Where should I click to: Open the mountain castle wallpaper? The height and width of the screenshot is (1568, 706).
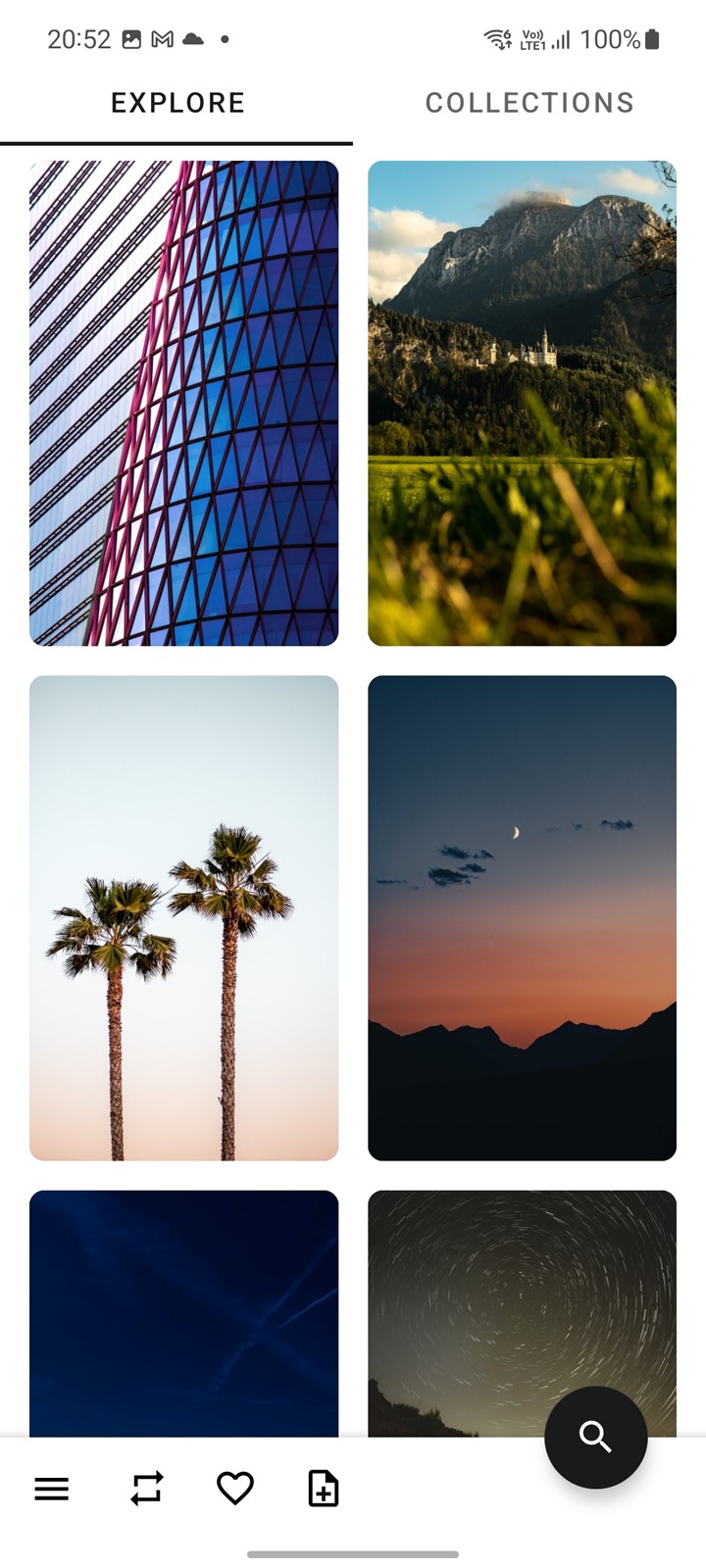[x=522, y=403]
